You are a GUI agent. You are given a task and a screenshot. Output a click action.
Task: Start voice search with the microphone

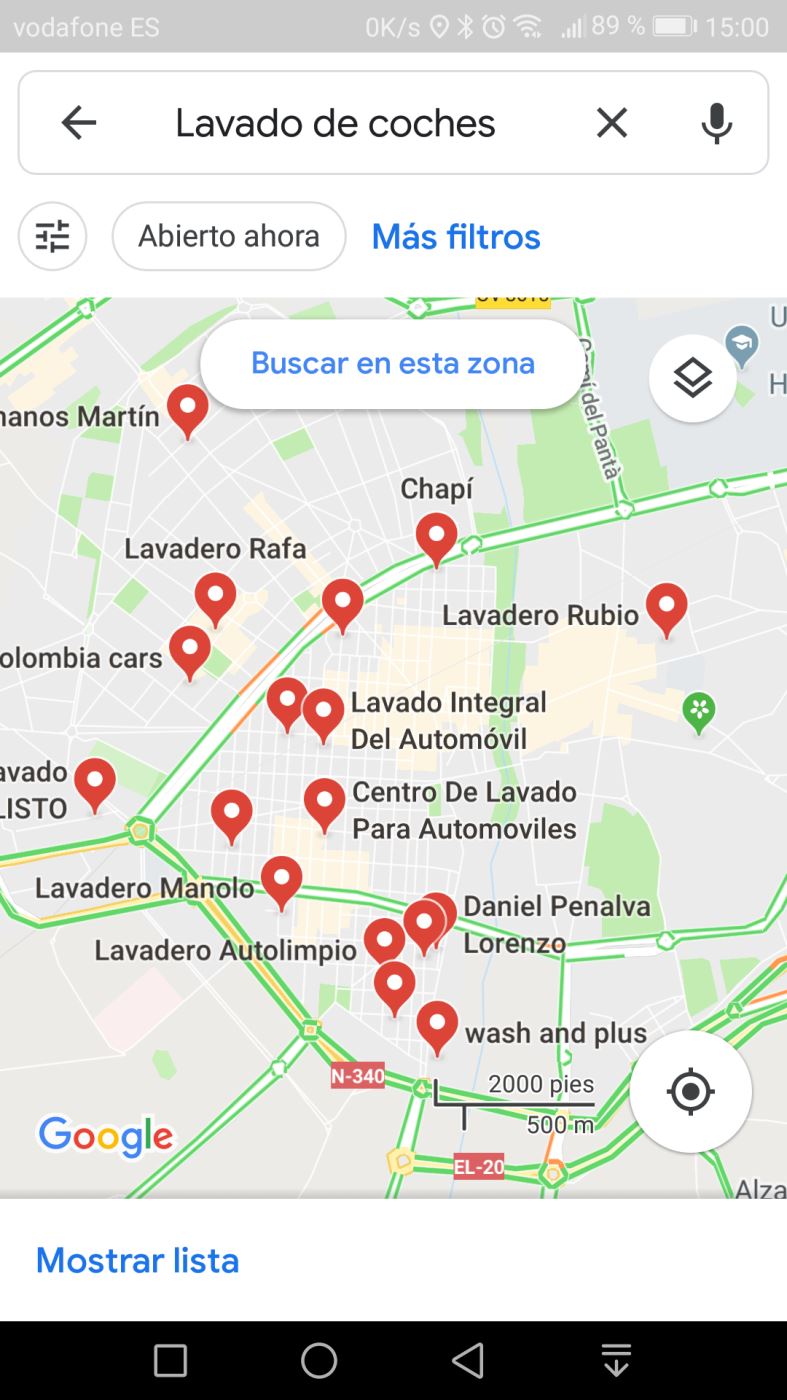(x=716, y=123)
